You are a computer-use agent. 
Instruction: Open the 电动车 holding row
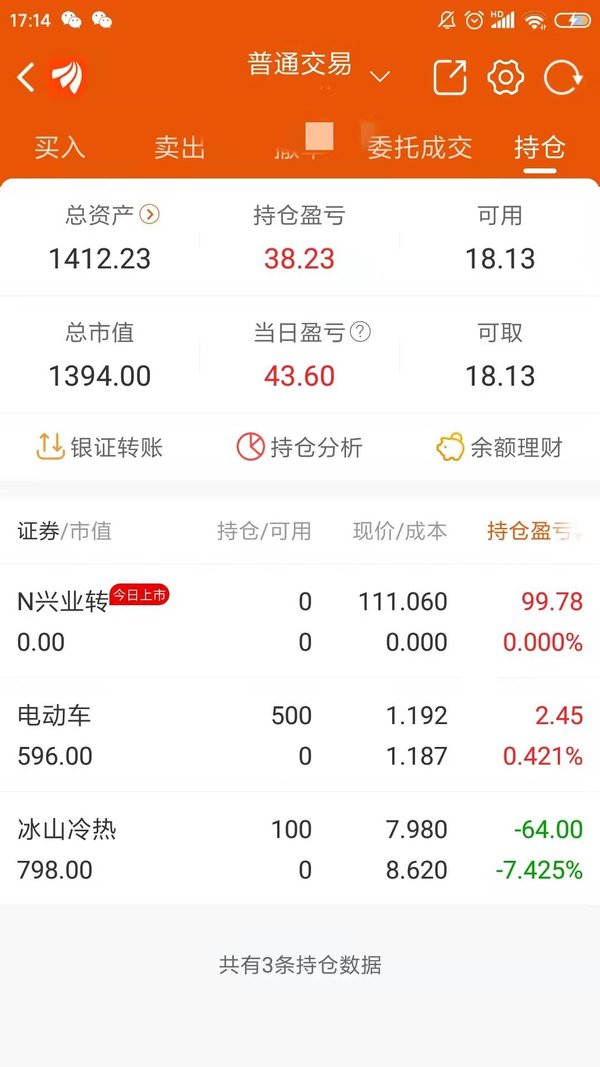300,735
